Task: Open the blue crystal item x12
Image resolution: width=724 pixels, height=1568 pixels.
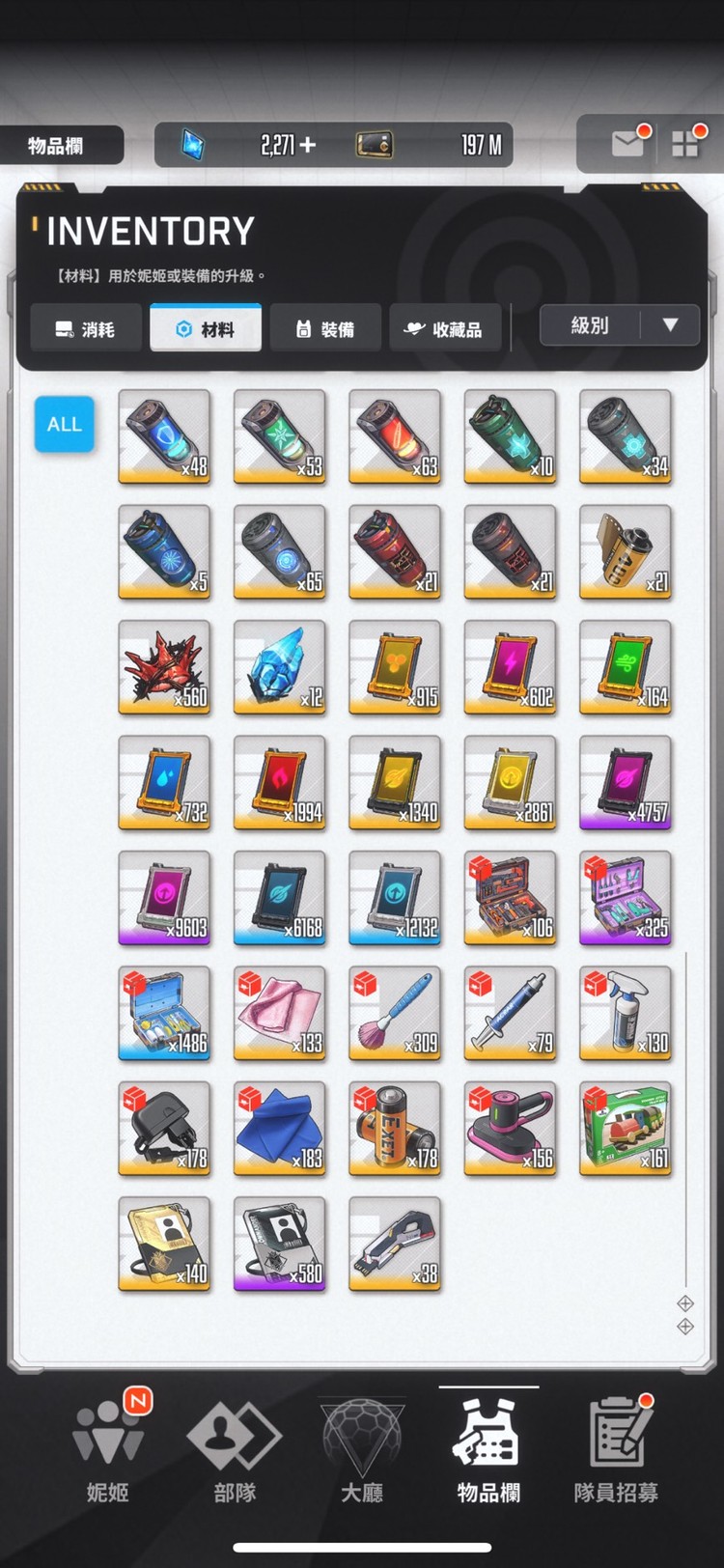Action: point(280,667)
